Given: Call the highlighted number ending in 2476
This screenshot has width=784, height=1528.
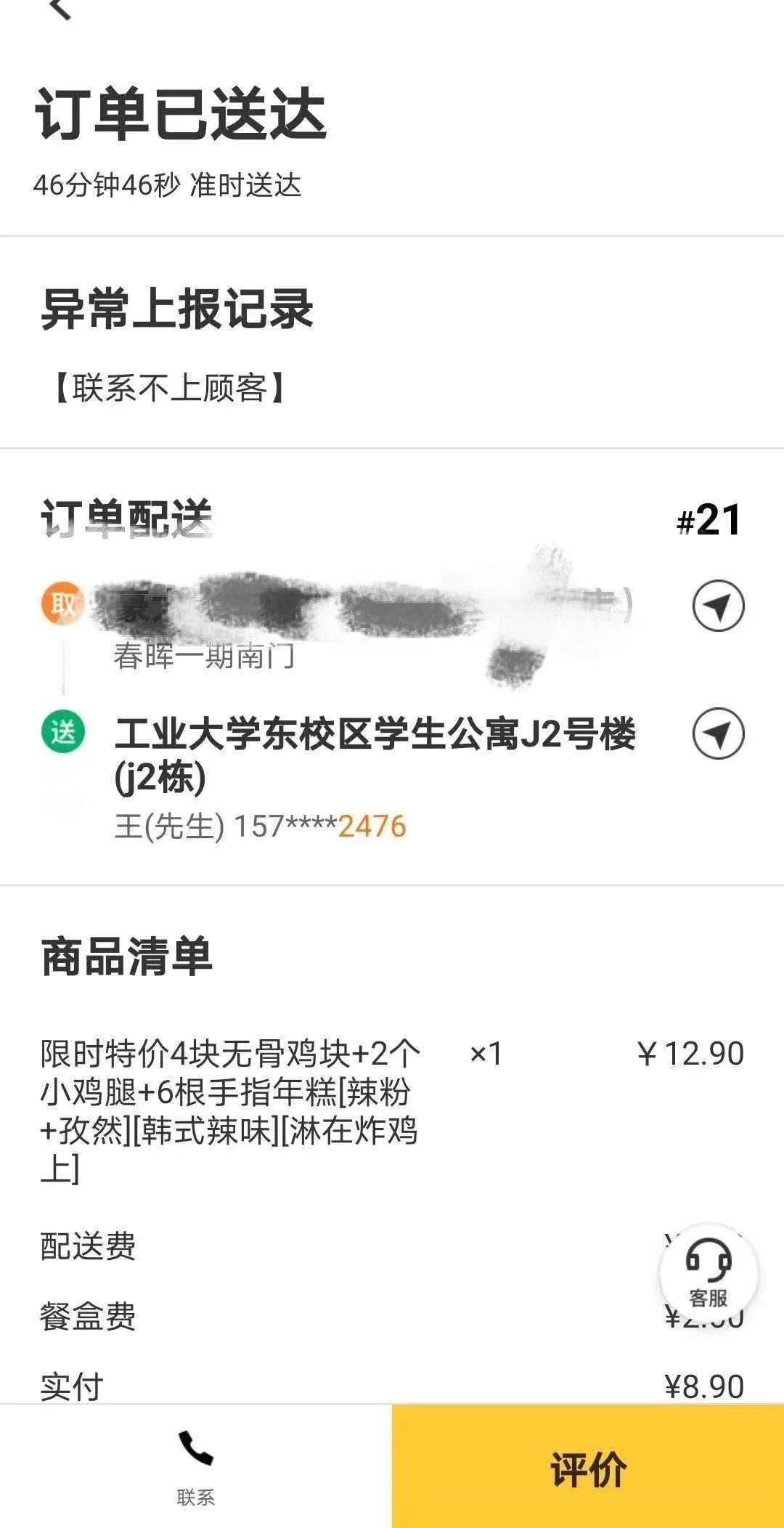Looking at the screenshot, I should pos(372,826).
